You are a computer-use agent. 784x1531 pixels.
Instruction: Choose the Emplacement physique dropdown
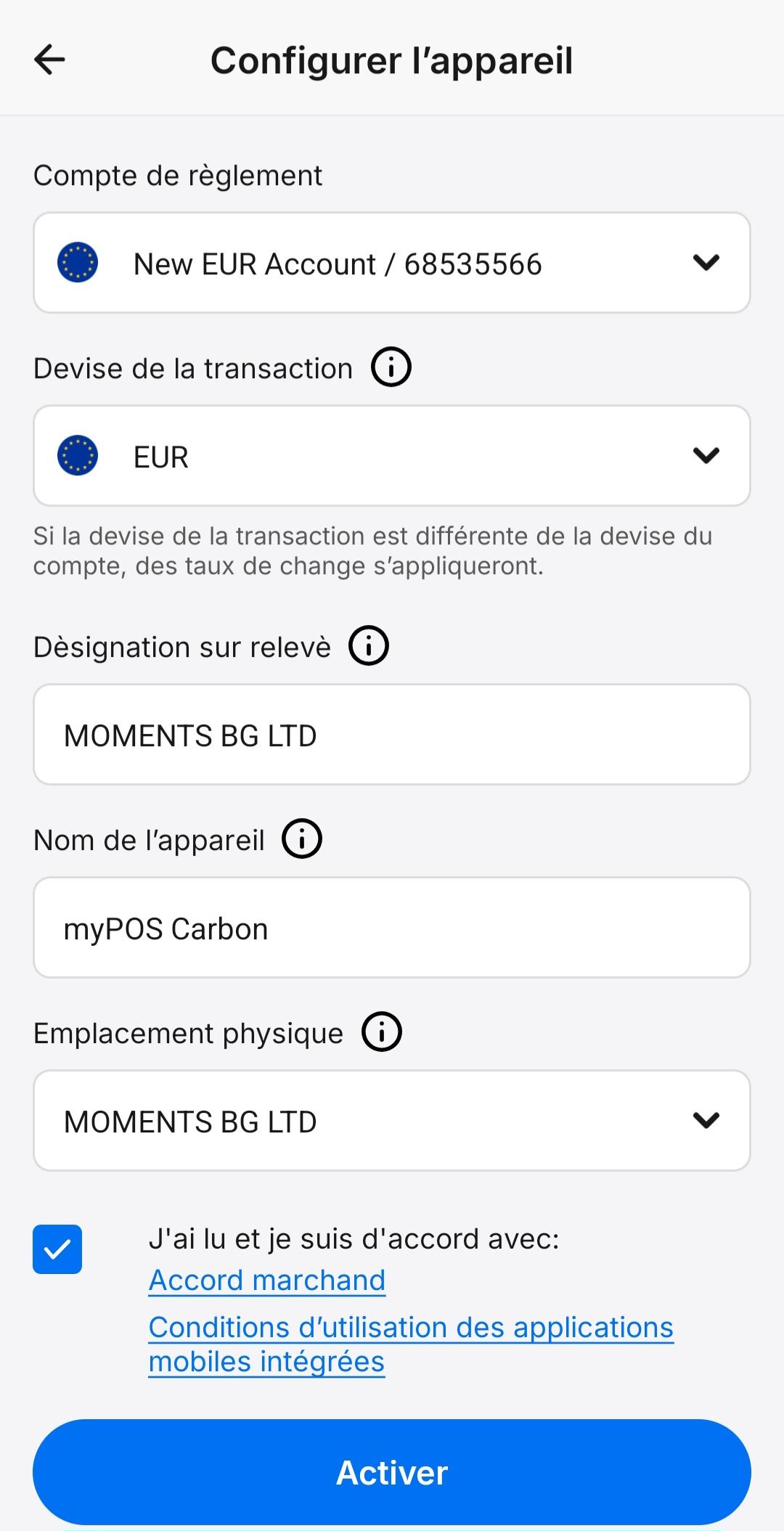[x=392, y=1121]
